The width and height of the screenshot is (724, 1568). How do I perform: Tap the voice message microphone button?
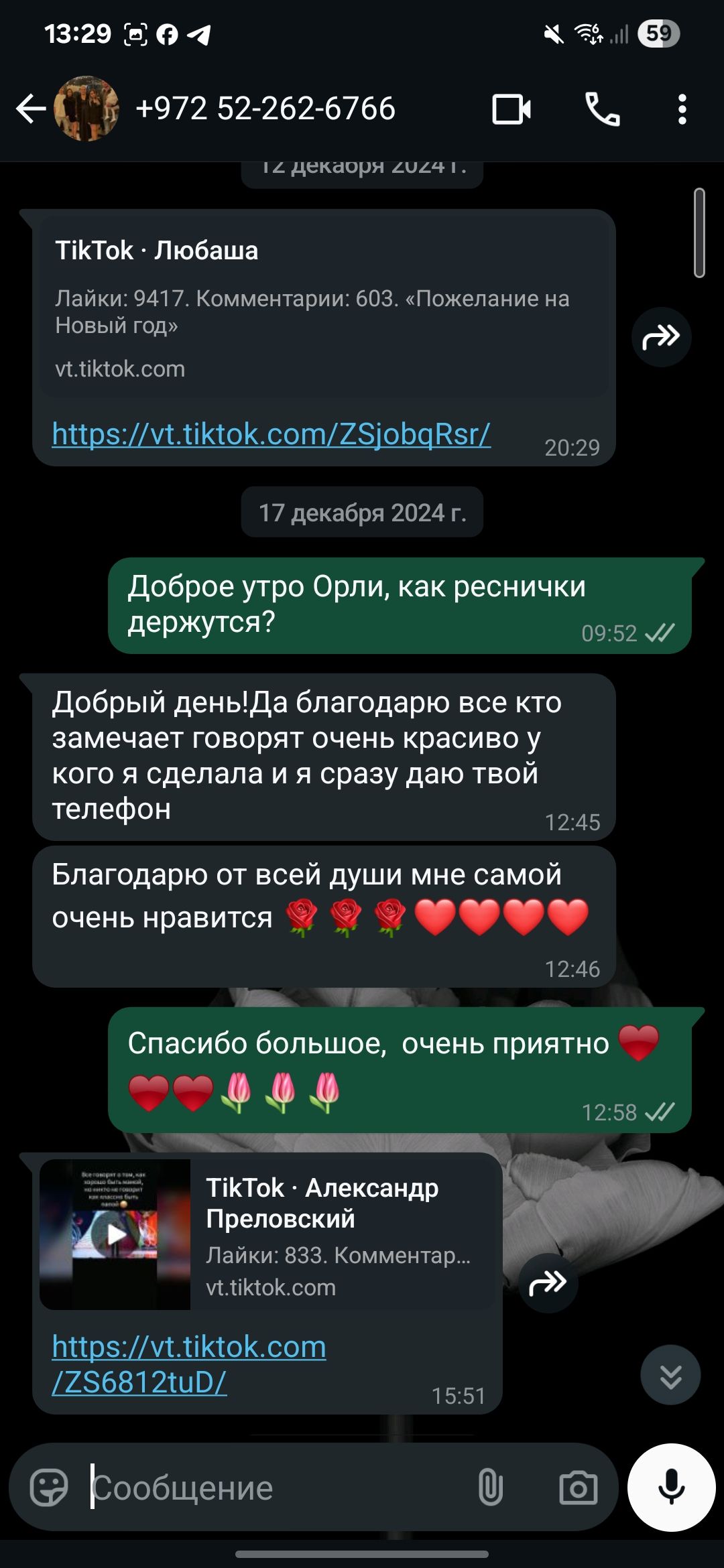point(671,1488)
